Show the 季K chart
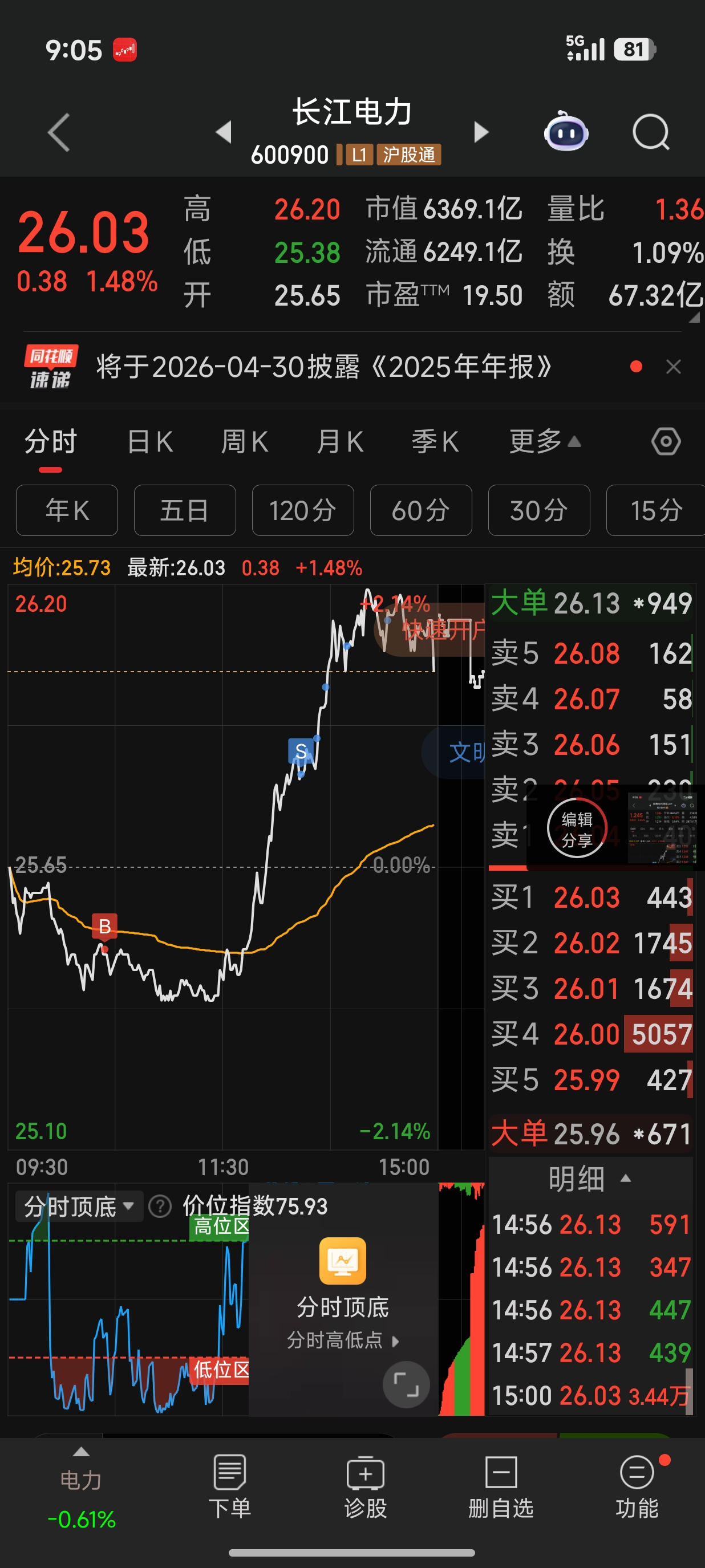The width and height of the screenshot is (705, 1568). point(435,442)
